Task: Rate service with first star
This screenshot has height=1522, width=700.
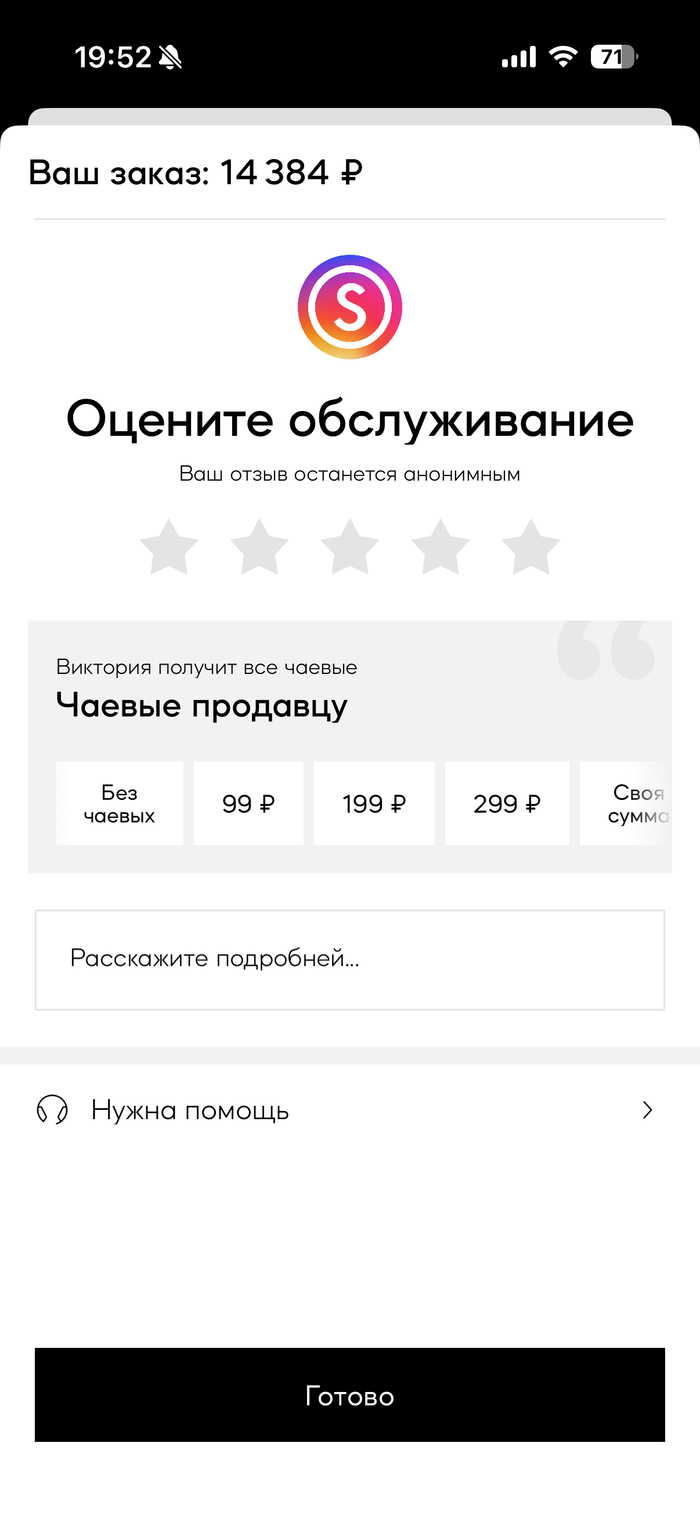Action: click(169, 547)
